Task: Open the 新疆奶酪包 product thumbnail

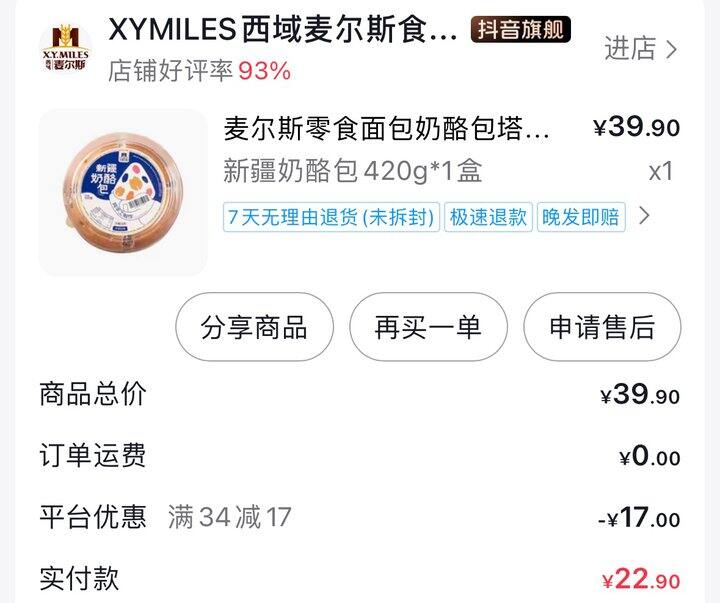Action: coord(123,193)
